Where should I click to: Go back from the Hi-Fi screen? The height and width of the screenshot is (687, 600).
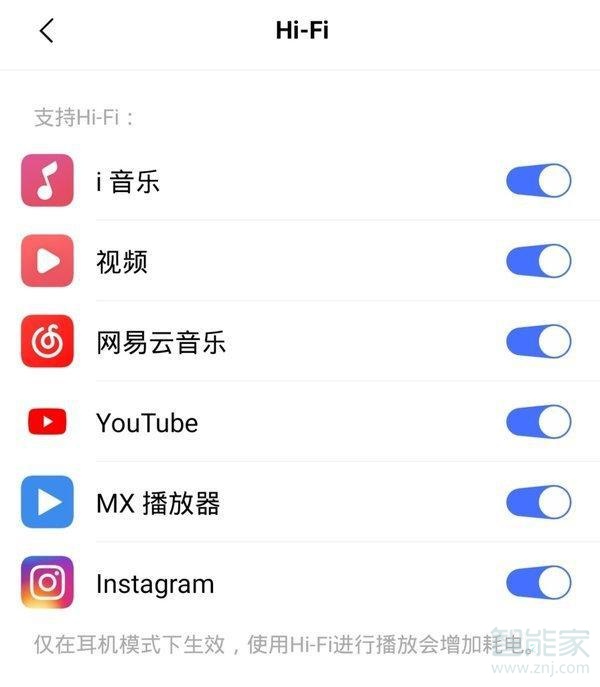tap(46, 31)
